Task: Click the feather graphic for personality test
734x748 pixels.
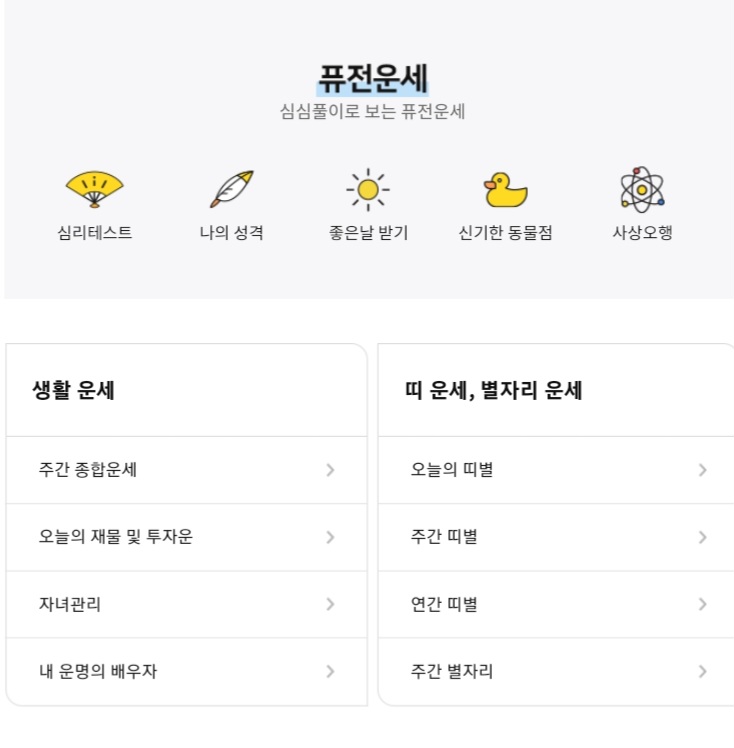Action: coord(230,186)
